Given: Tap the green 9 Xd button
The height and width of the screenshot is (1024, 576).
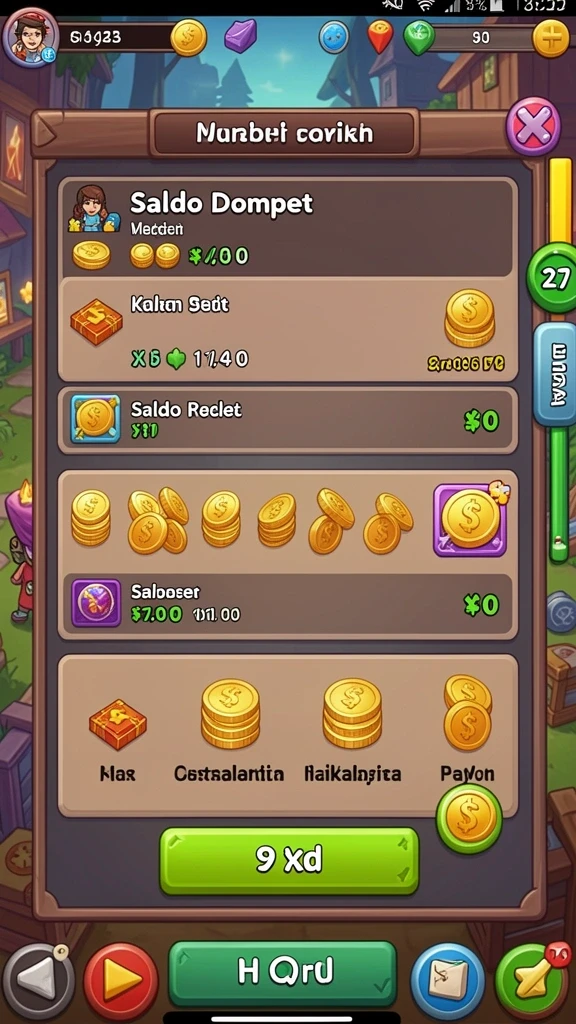Looking at the screenshot, I should pos(289,861).
